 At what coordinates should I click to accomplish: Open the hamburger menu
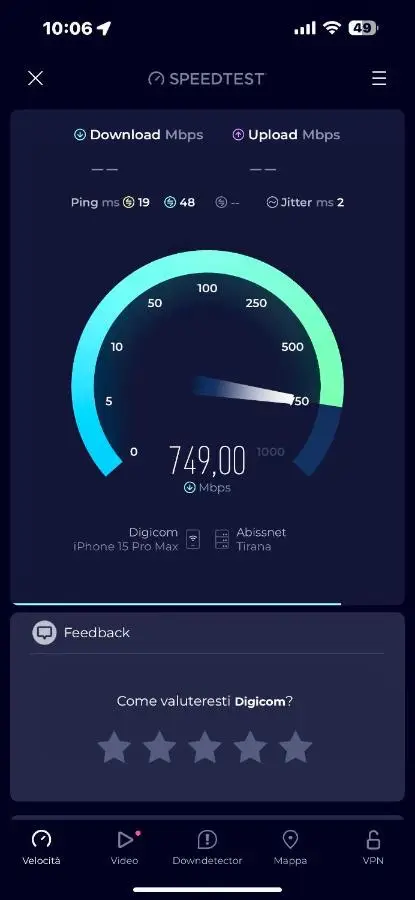coord(379,79)
